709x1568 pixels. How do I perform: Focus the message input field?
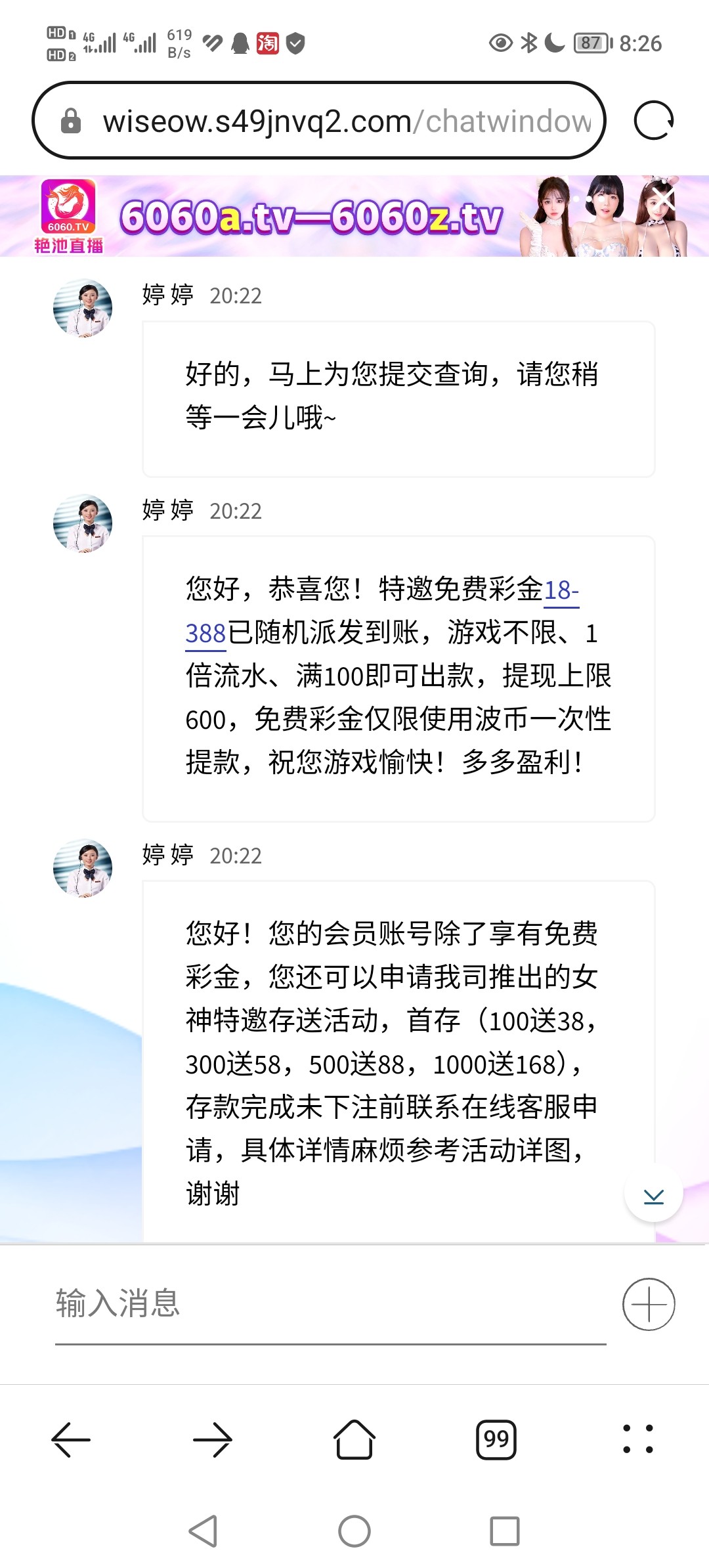tap(328, 1304)
